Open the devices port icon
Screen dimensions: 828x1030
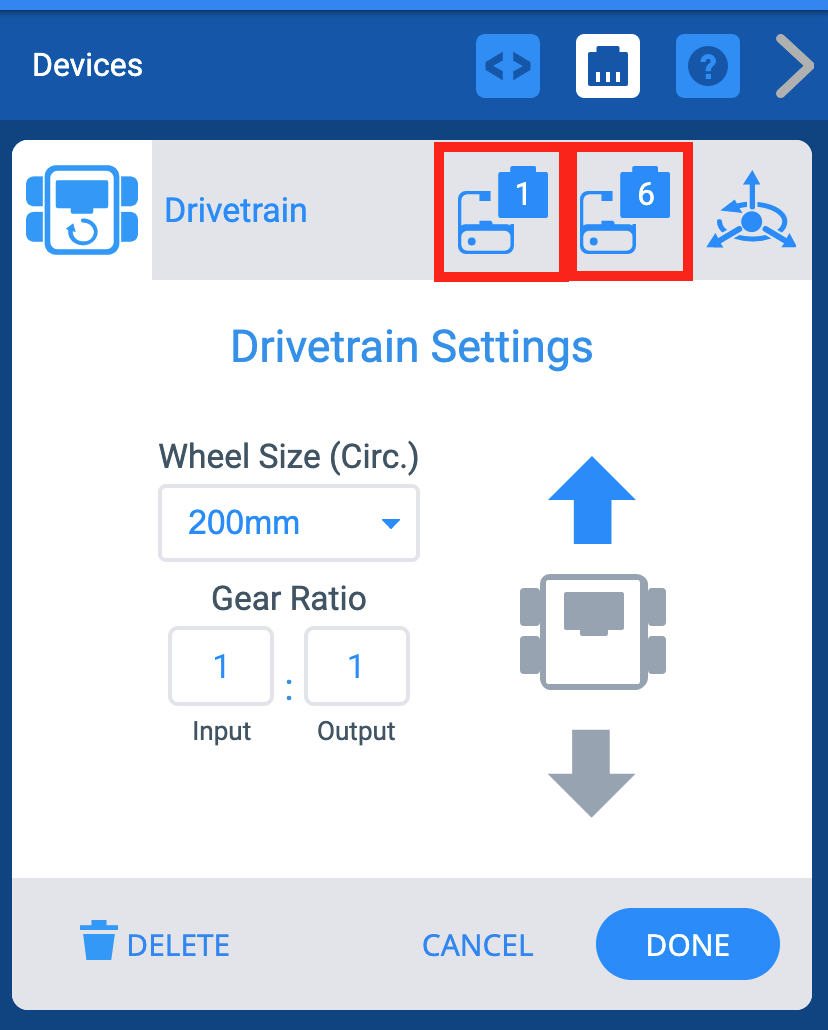coord(608,67)
